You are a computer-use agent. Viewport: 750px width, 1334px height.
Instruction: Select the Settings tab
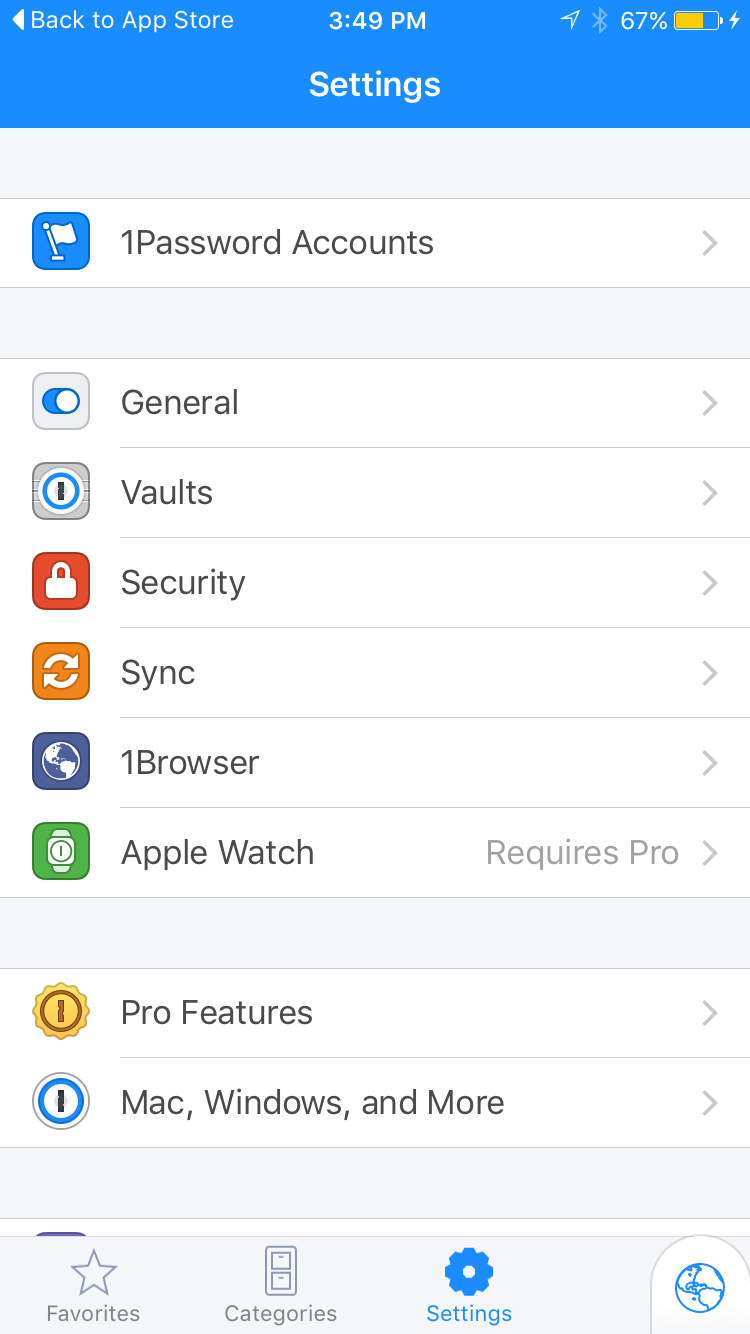(469, 1287)
